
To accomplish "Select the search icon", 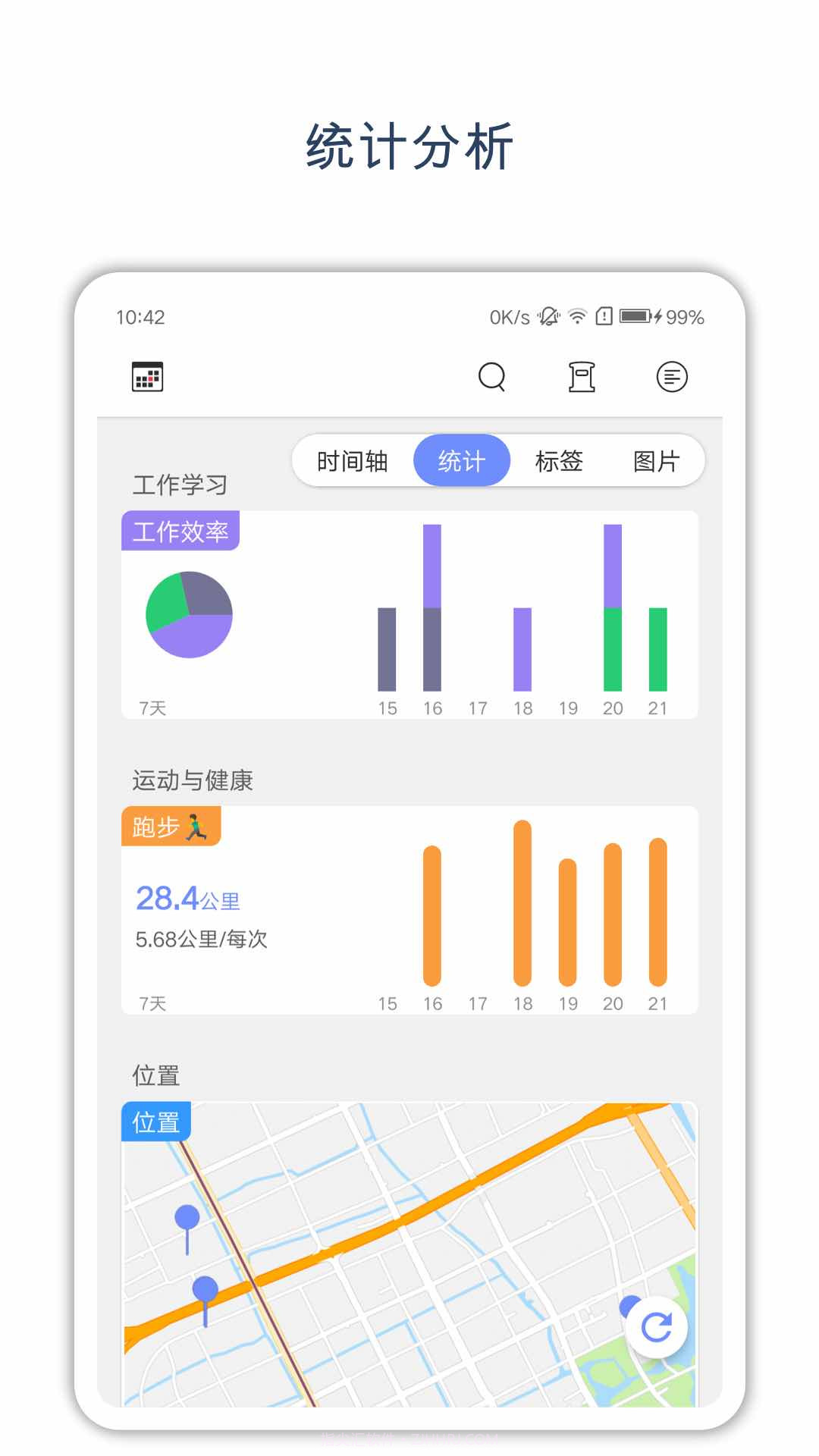I will [491, 377].
